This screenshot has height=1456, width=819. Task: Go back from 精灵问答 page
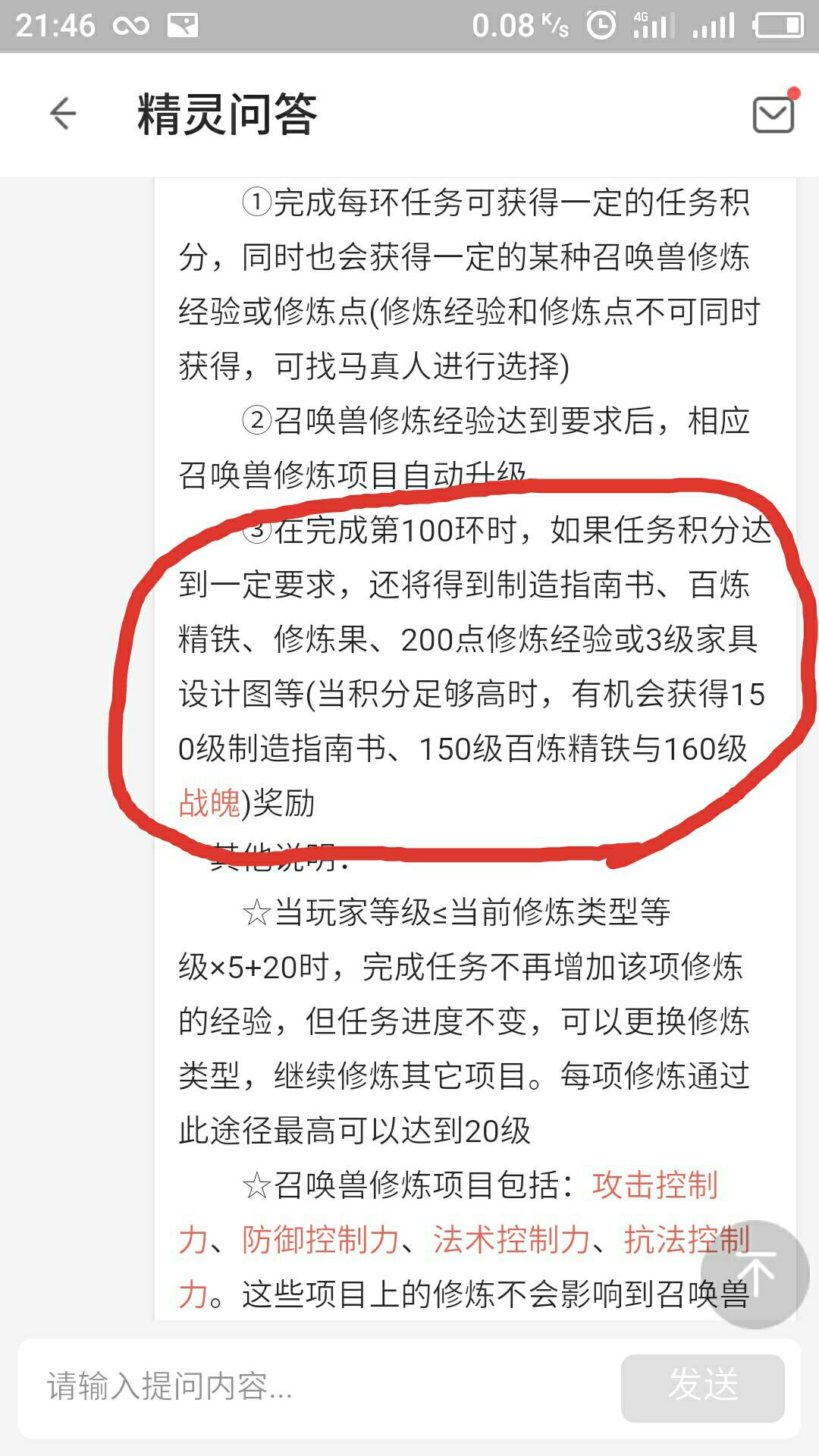point(63,115)
